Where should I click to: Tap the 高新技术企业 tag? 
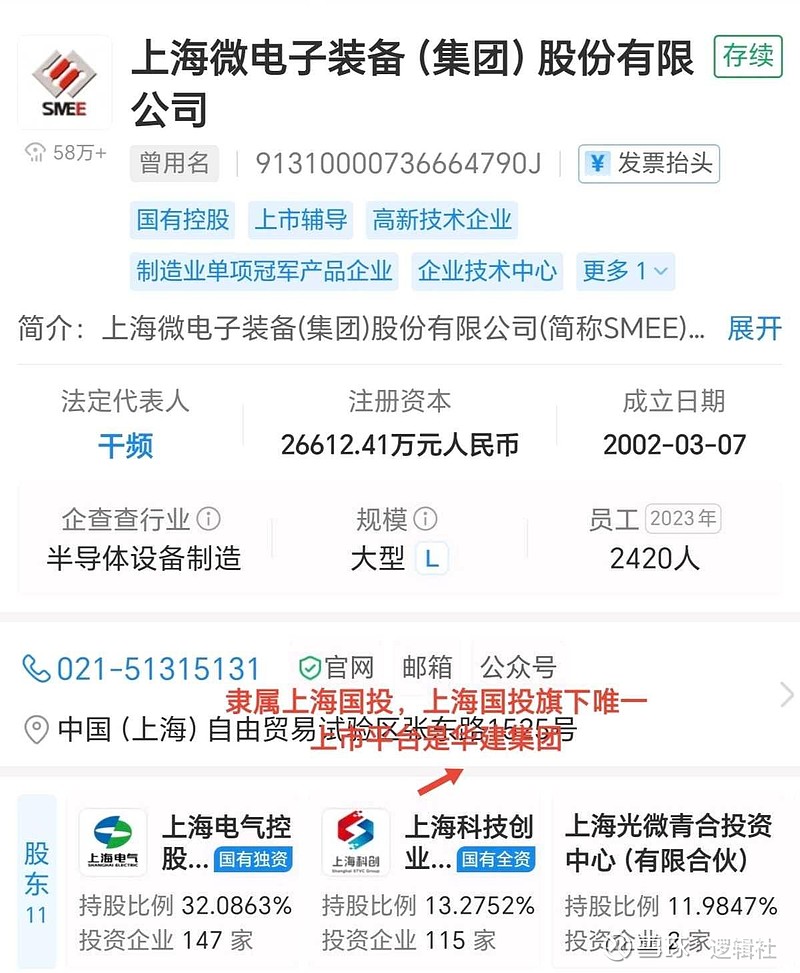tap(442, 219)
